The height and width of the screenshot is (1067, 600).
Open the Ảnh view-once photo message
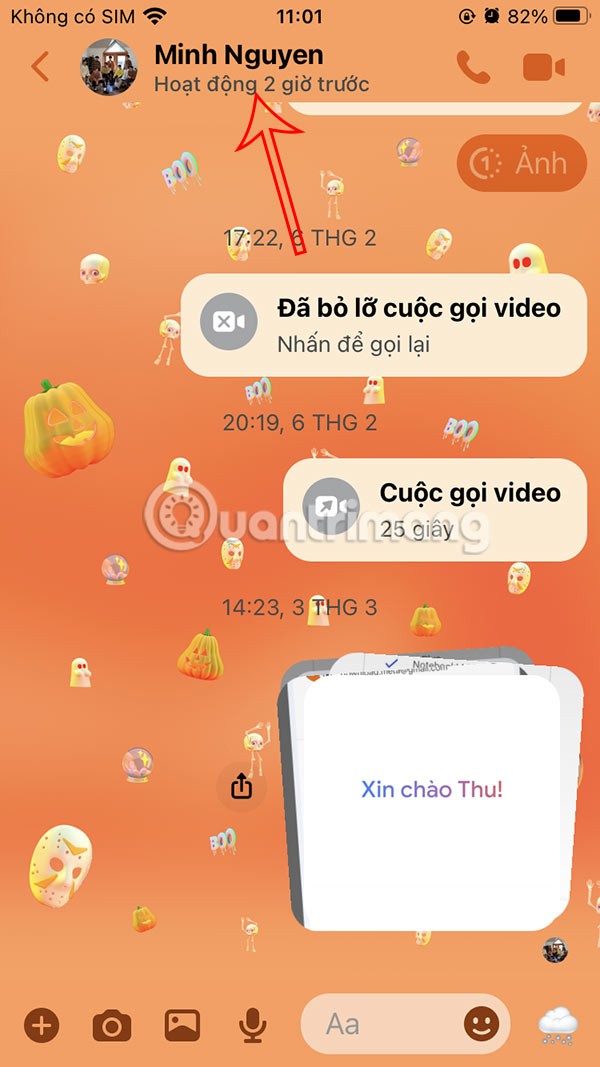tap(521, 163)
